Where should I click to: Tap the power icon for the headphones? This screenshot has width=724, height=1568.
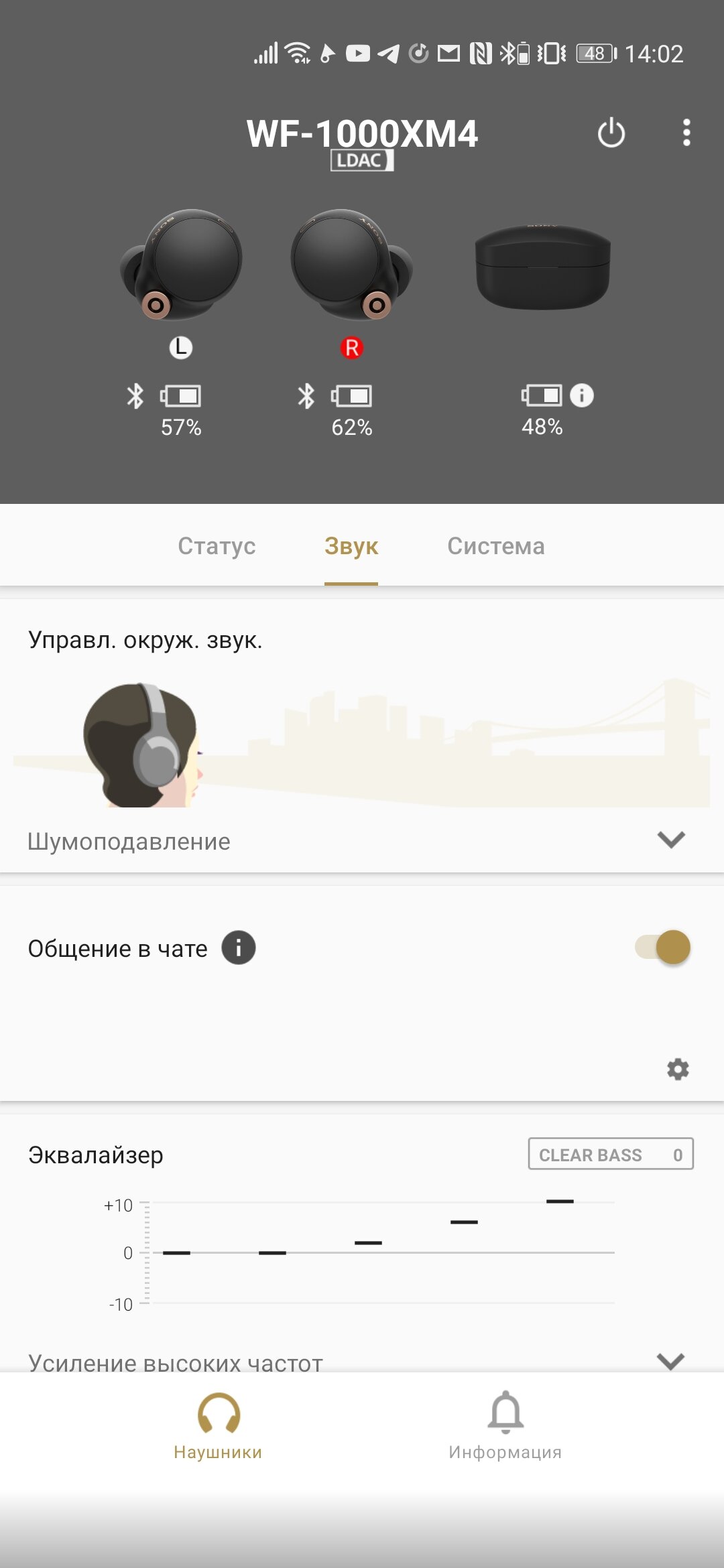pos(611,133)
